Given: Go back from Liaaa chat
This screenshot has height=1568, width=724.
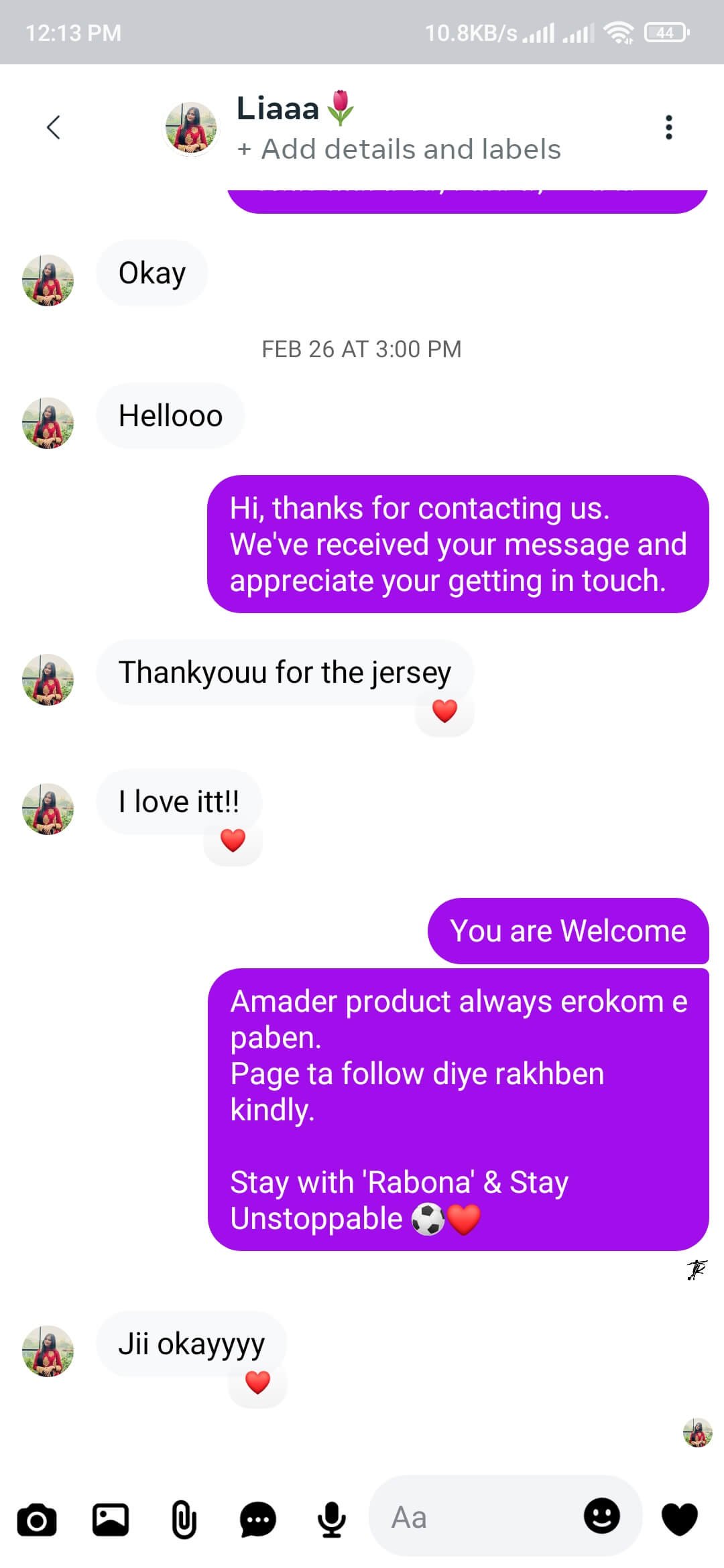Looking at the screenshot, I should point(54,127).
